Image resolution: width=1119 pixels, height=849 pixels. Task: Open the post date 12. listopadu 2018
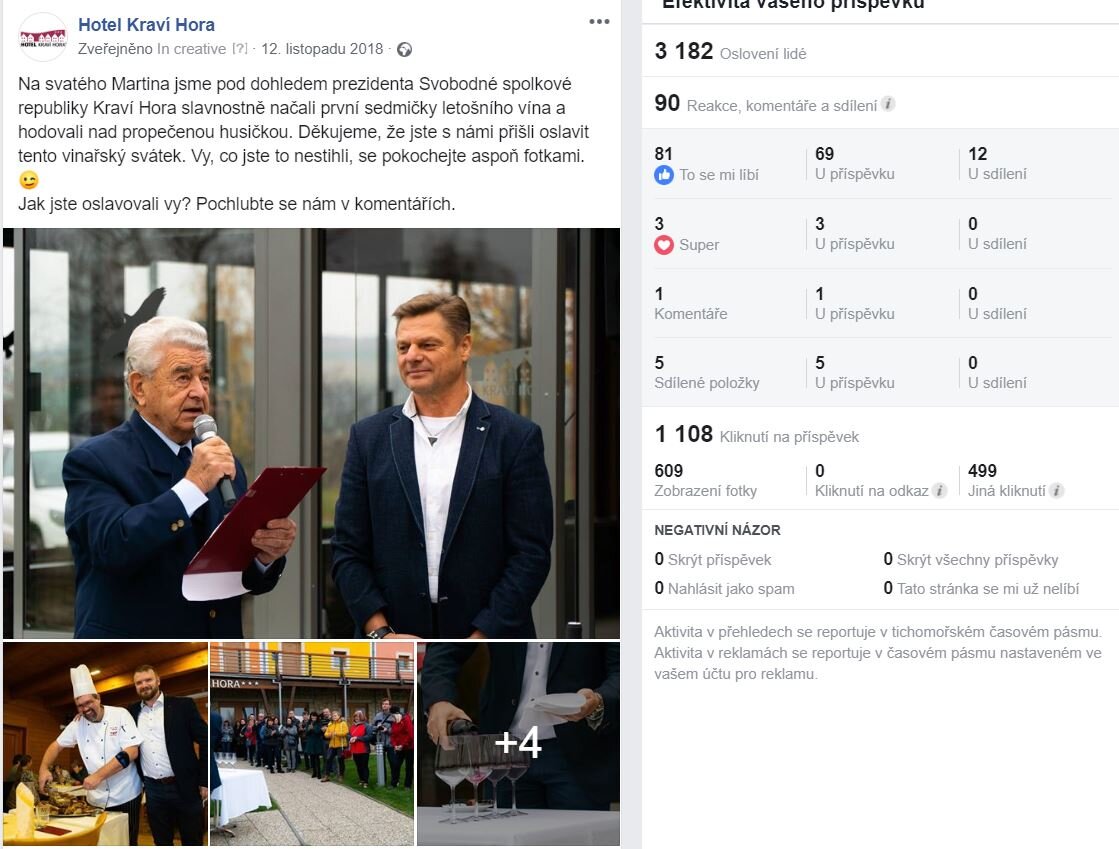pyautogui.click(x=322, y=49)
